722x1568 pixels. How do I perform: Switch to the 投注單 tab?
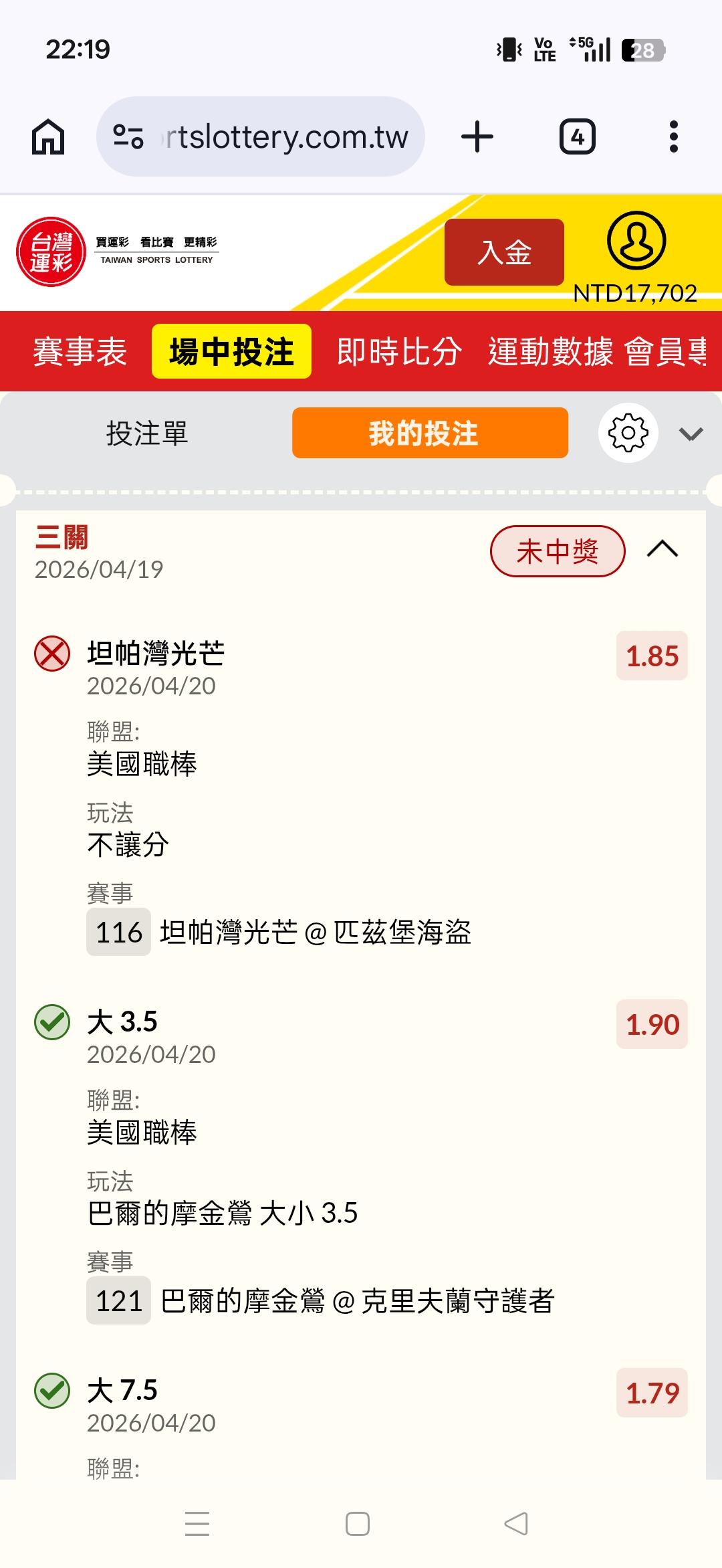click(x=147, y=433)
